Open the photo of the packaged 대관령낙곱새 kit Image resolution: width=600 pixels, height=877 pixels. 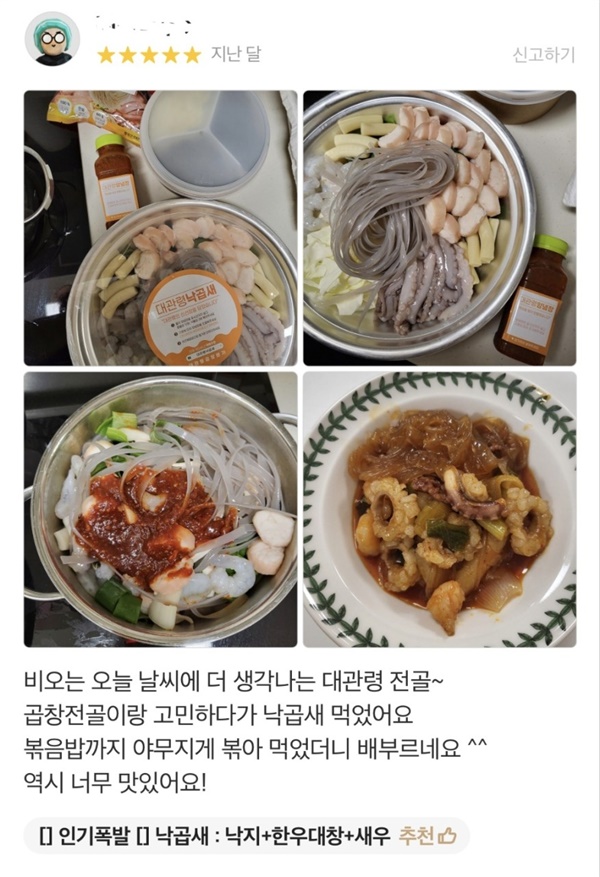(160, 228)
